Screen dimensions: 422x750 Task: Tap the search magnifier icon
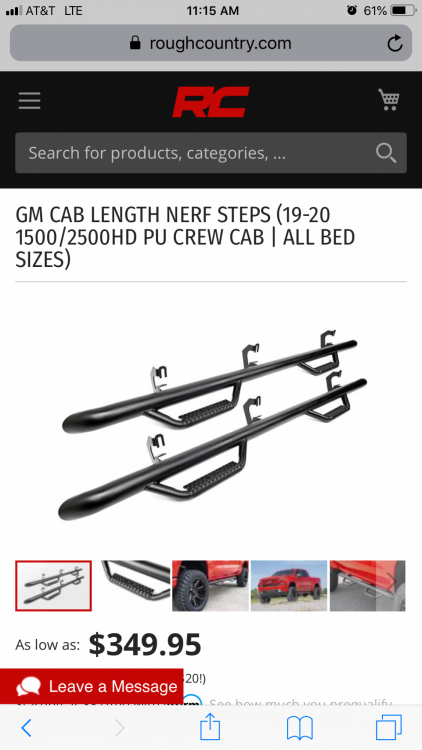pos(386,153)
